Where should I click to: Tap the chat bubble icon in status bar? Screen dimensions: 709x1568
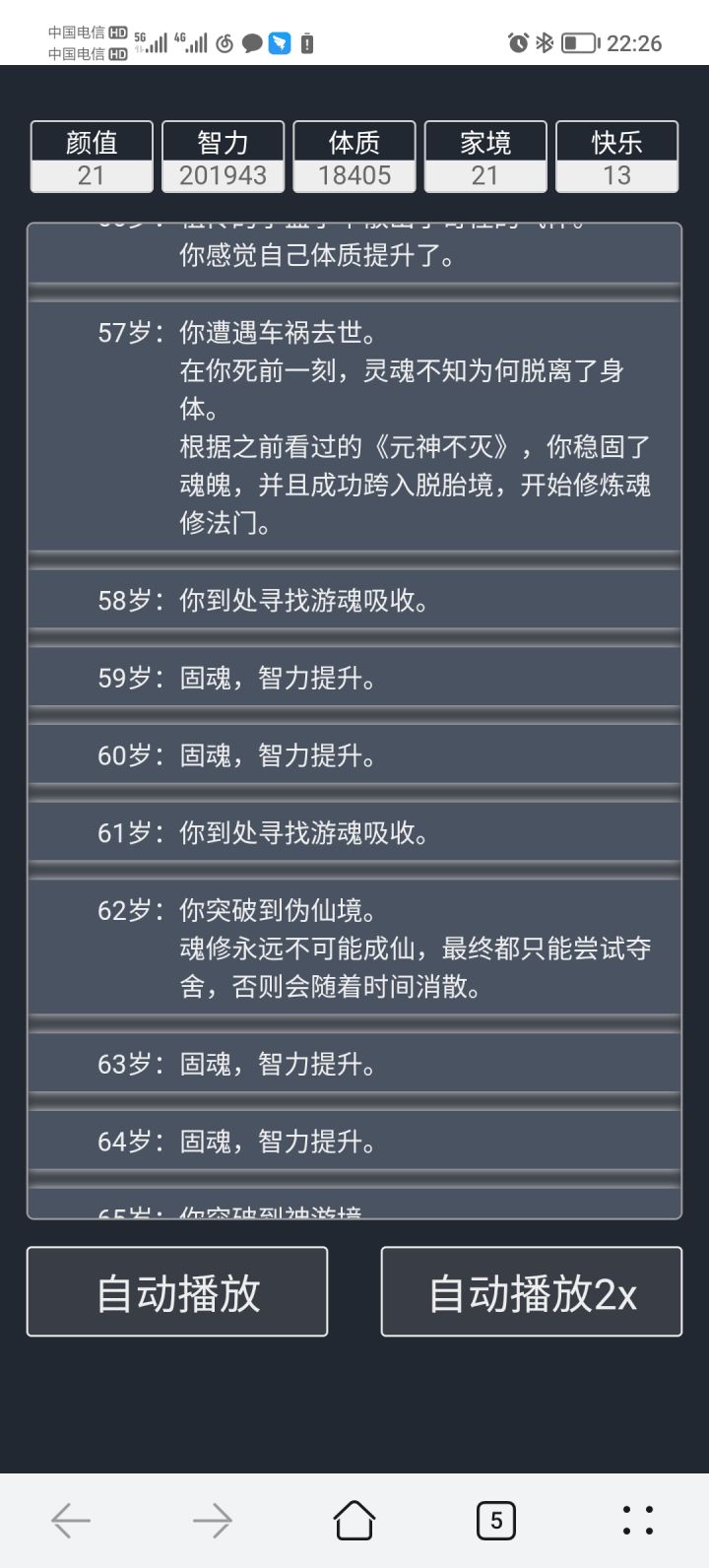[252, 44]
